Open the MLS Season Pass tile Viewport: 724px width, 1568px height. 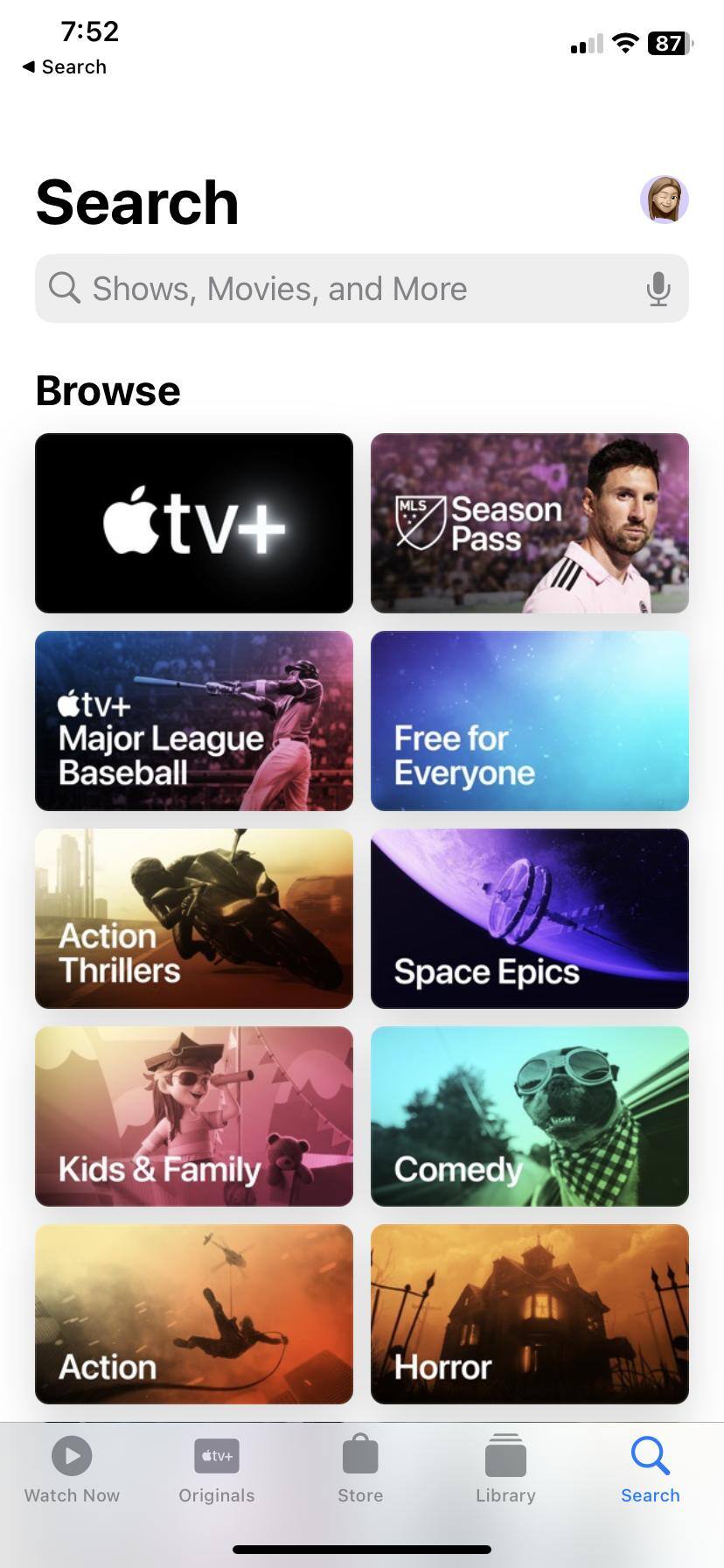tap(530, 523)
